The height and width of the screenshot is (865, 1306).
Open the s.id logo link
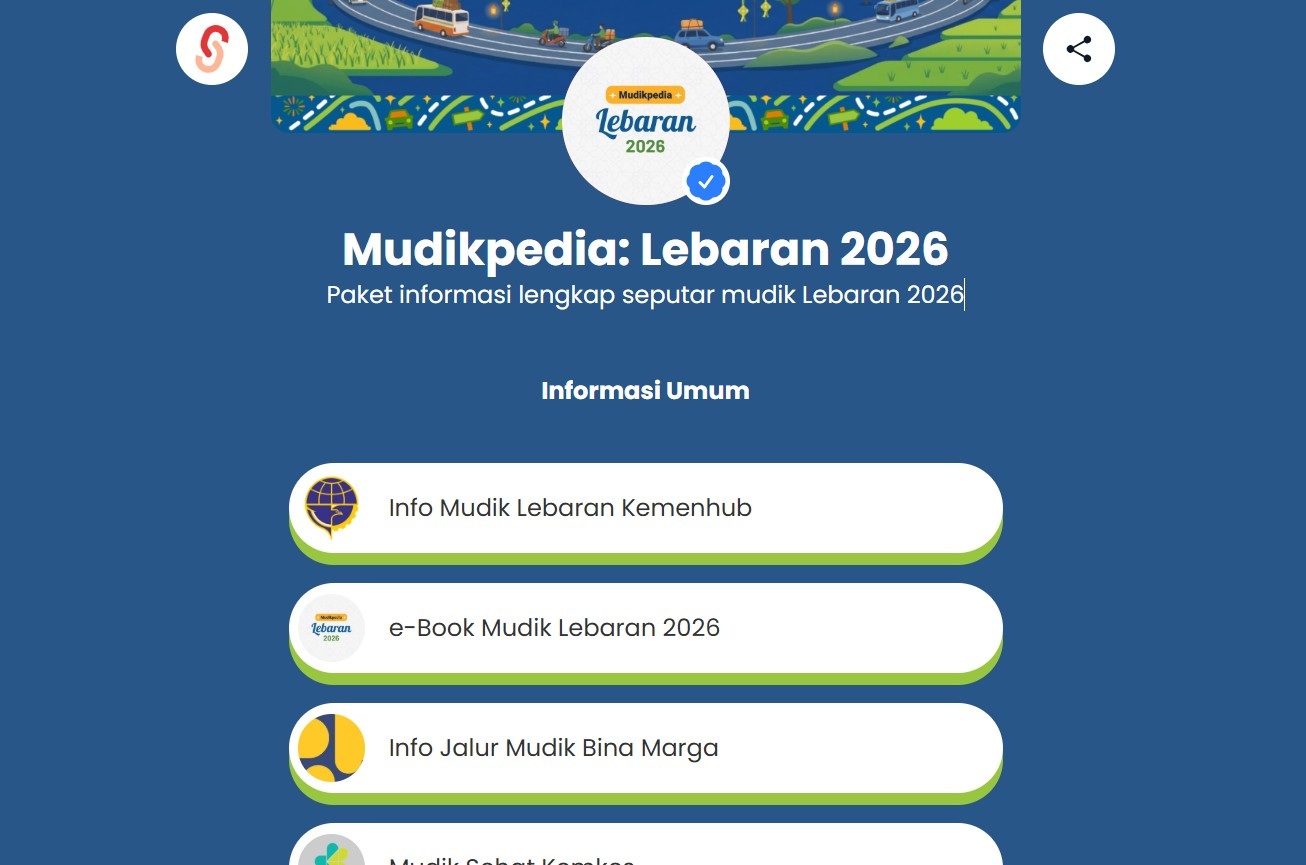coord(212,49)
